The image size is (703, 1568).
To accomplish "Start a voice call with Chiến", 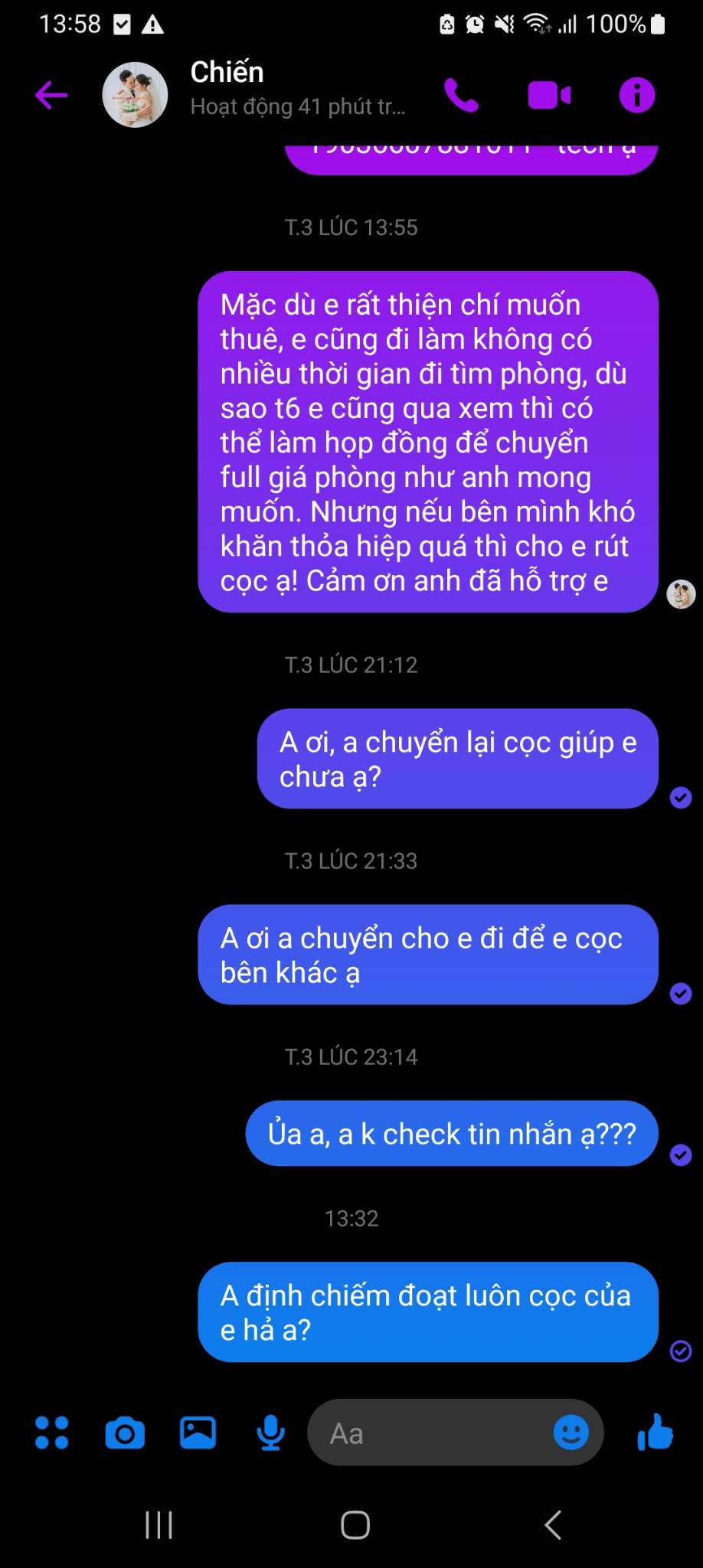I will click(x=462, y=96).
